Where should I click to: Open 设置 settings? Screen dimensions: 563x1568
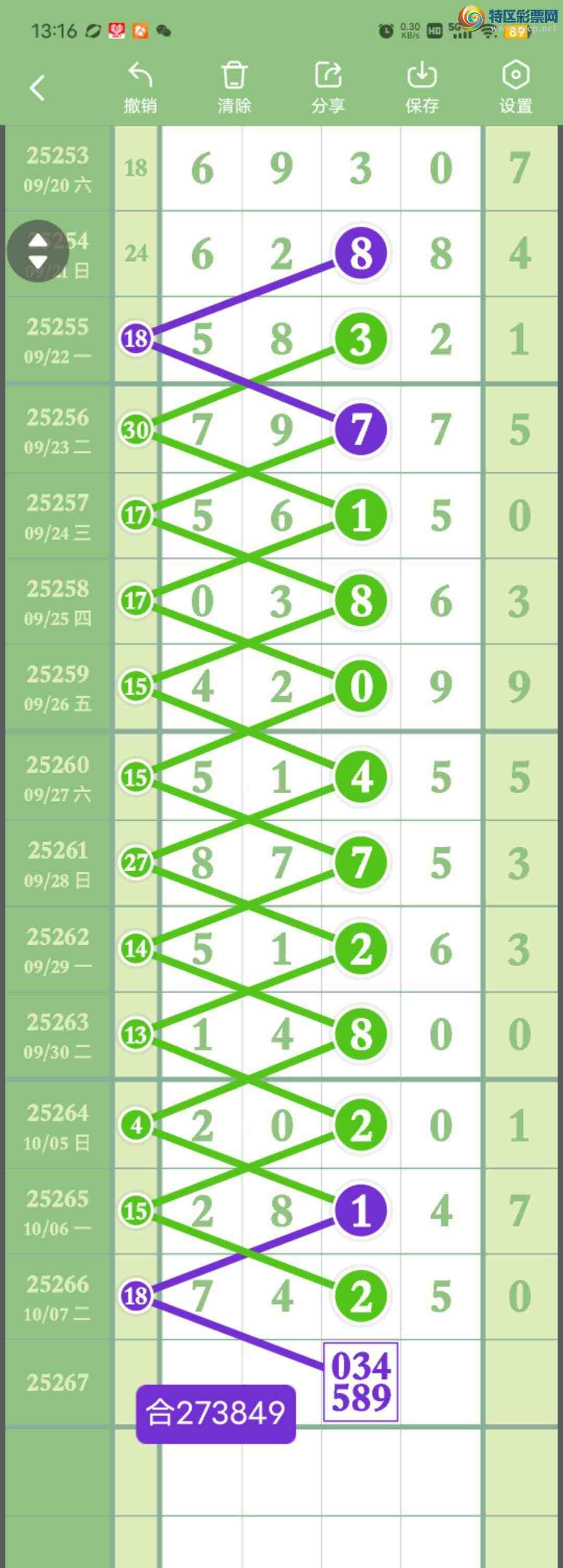(516, 88)
